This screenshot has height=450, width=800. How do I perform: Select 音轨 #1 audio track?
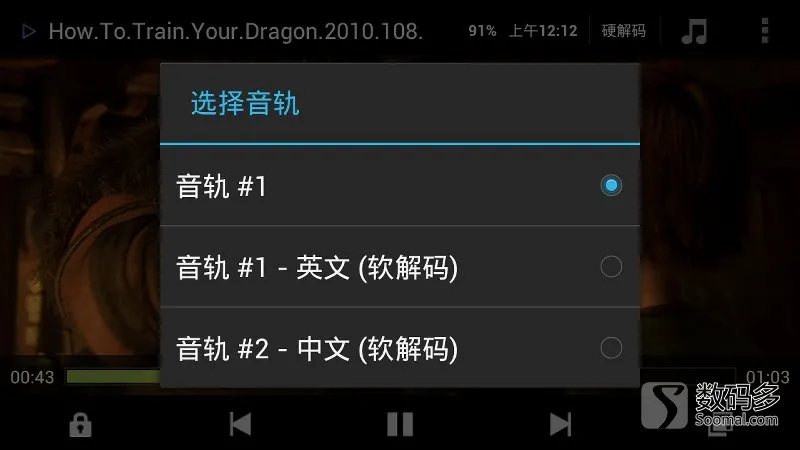point(400,186)
